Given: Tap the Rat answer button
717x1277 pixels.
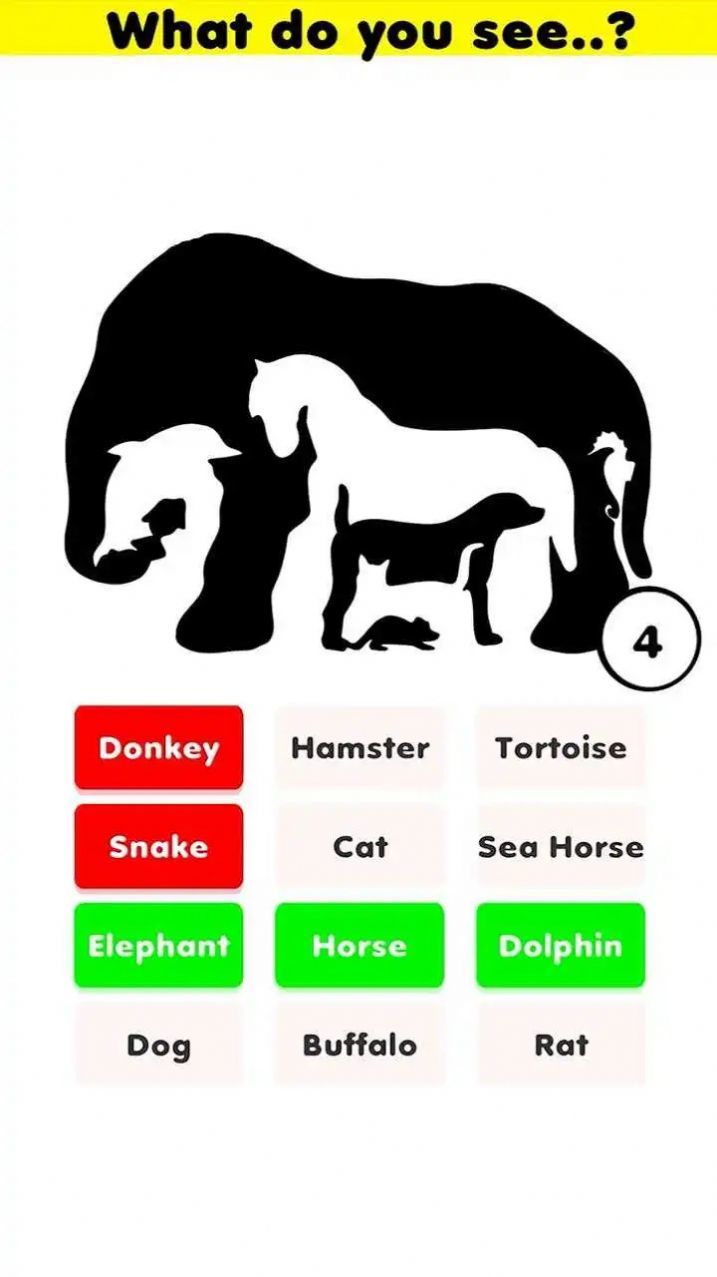Looking at the screenshot, I should (x=560, y=1045).
